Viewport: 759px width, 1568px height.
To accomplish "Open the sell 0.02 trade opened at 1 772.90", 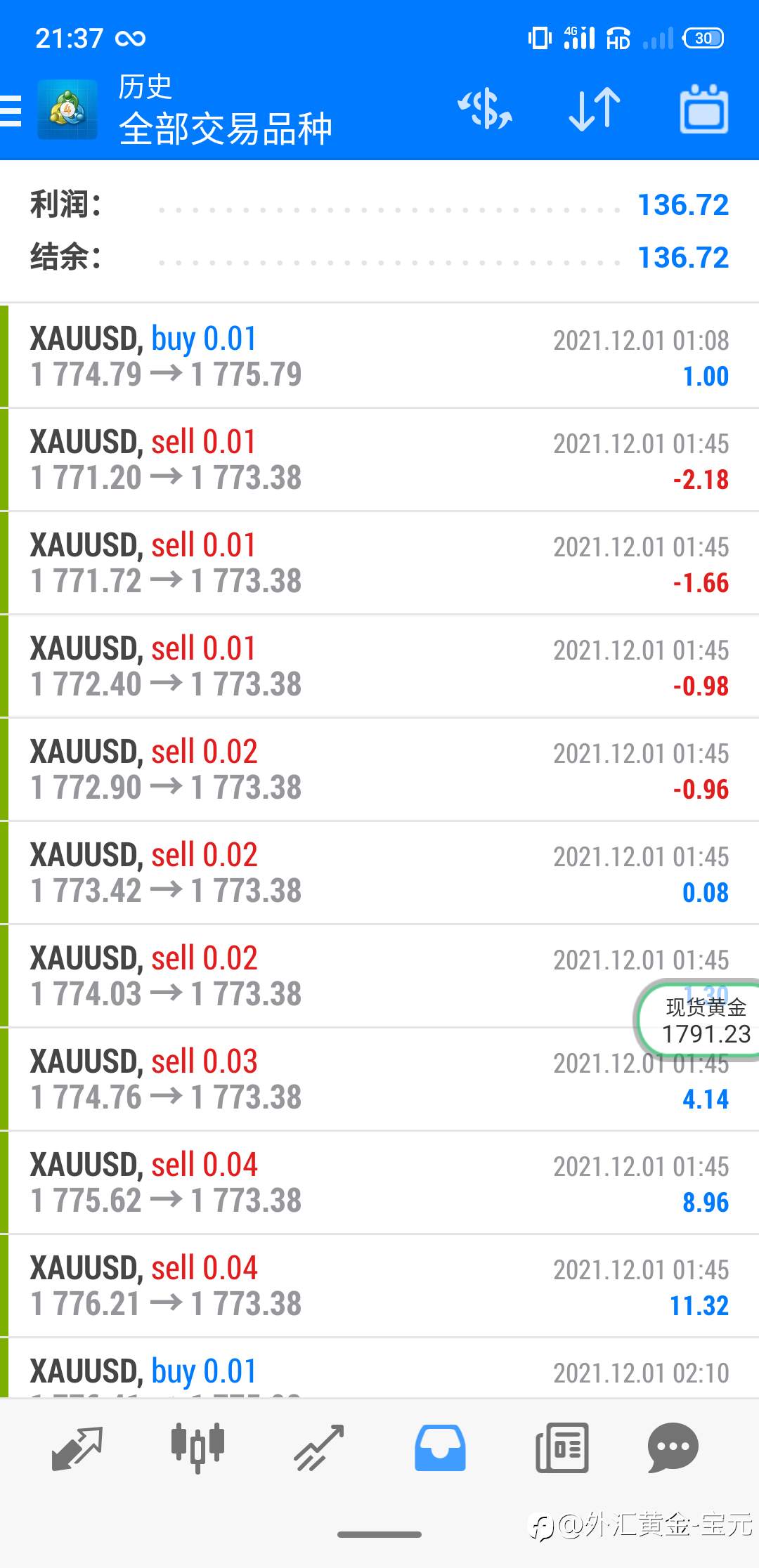I will pyautogui.click(x=379, y=769).
